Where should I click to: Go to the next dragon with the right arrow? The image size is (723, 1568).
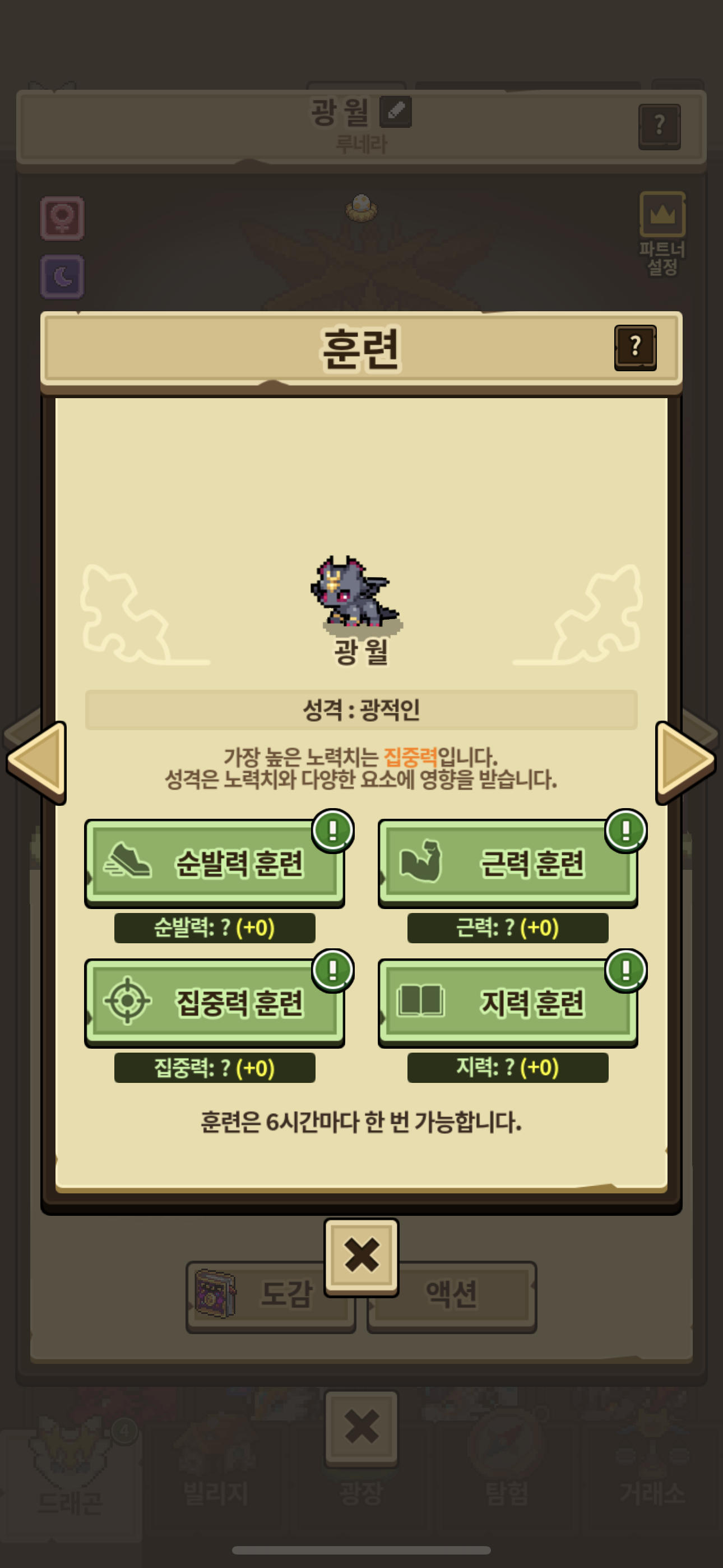point(685,762)
